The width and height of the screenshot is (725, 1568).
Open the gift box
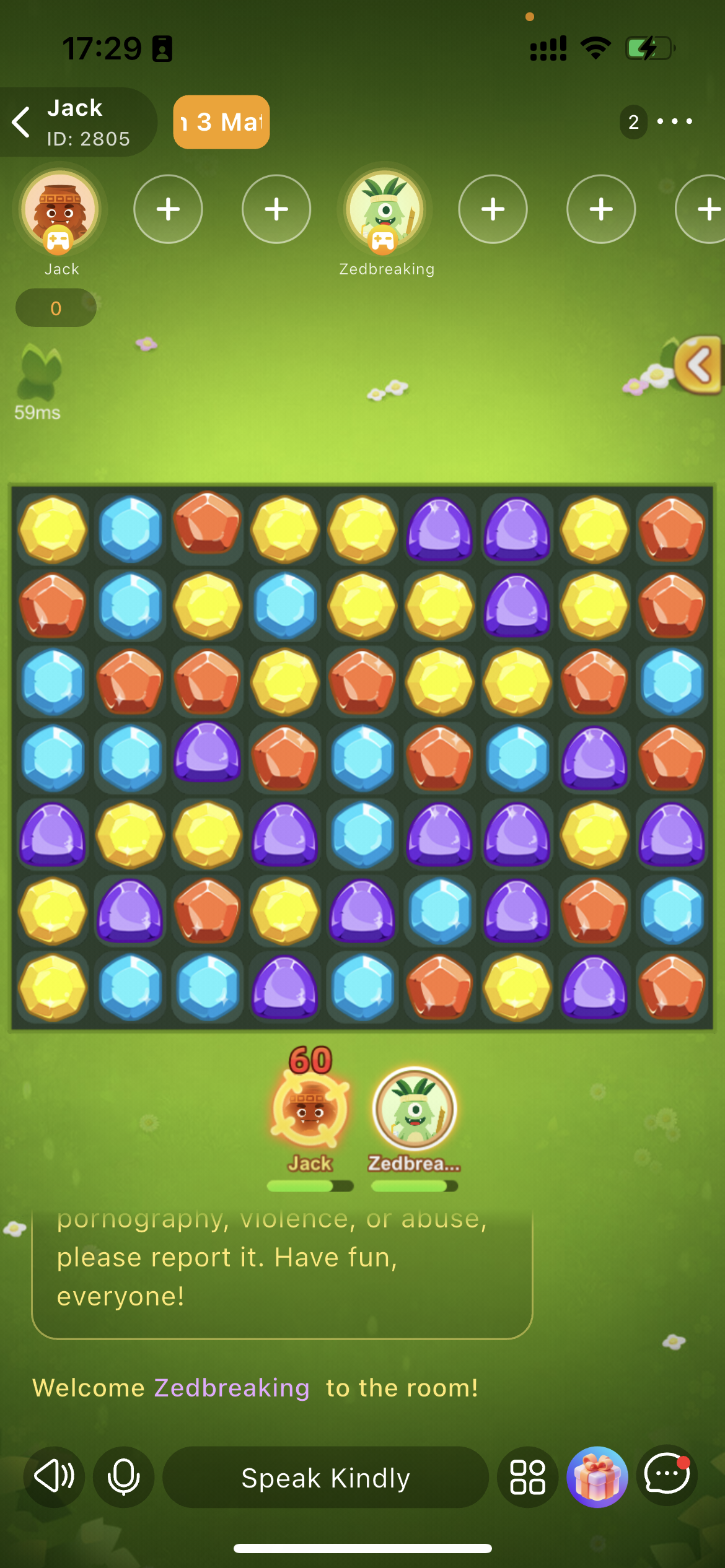pyautogui.click(x=597, y=1477)
